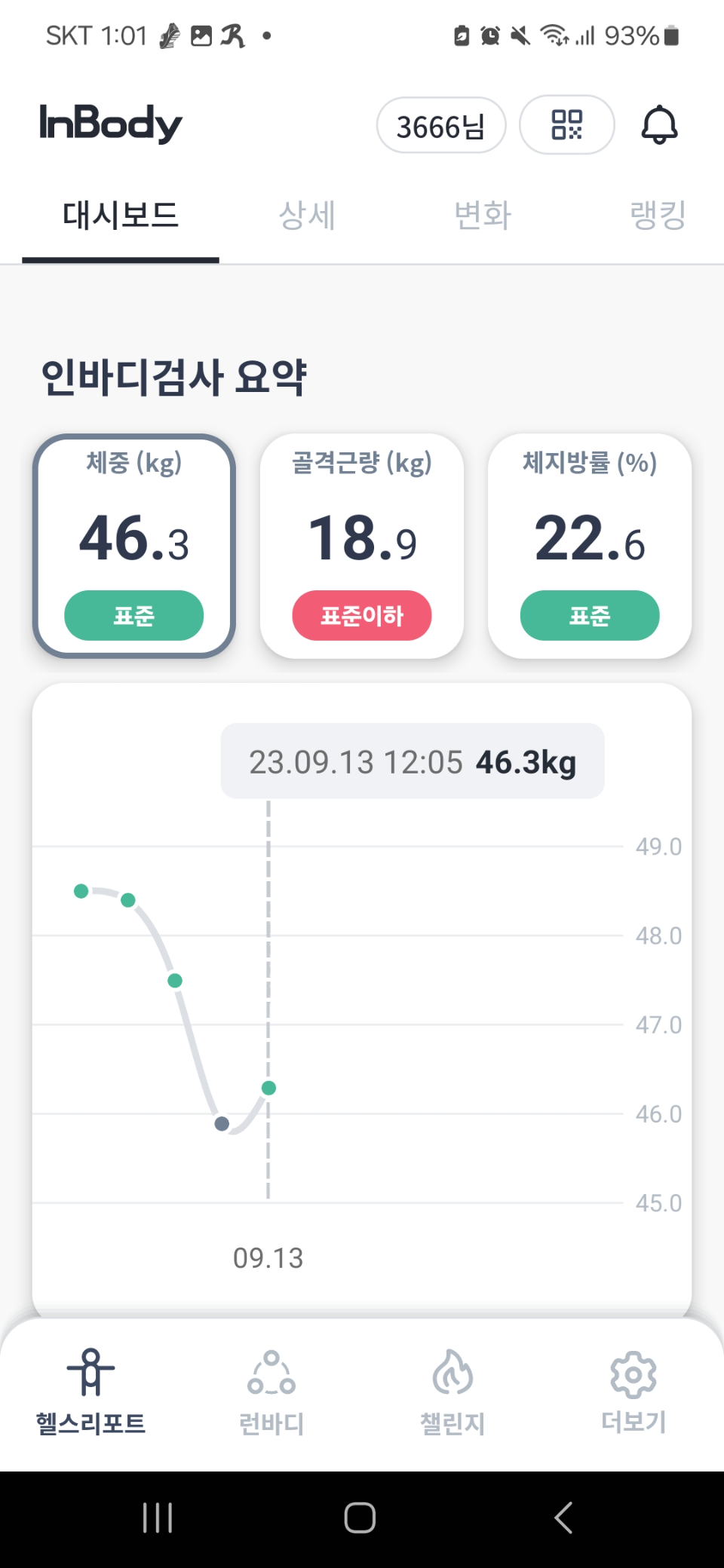724x1568 pixels.
Task: Select the 체중 (kg) card
Action: click(134, 546)
